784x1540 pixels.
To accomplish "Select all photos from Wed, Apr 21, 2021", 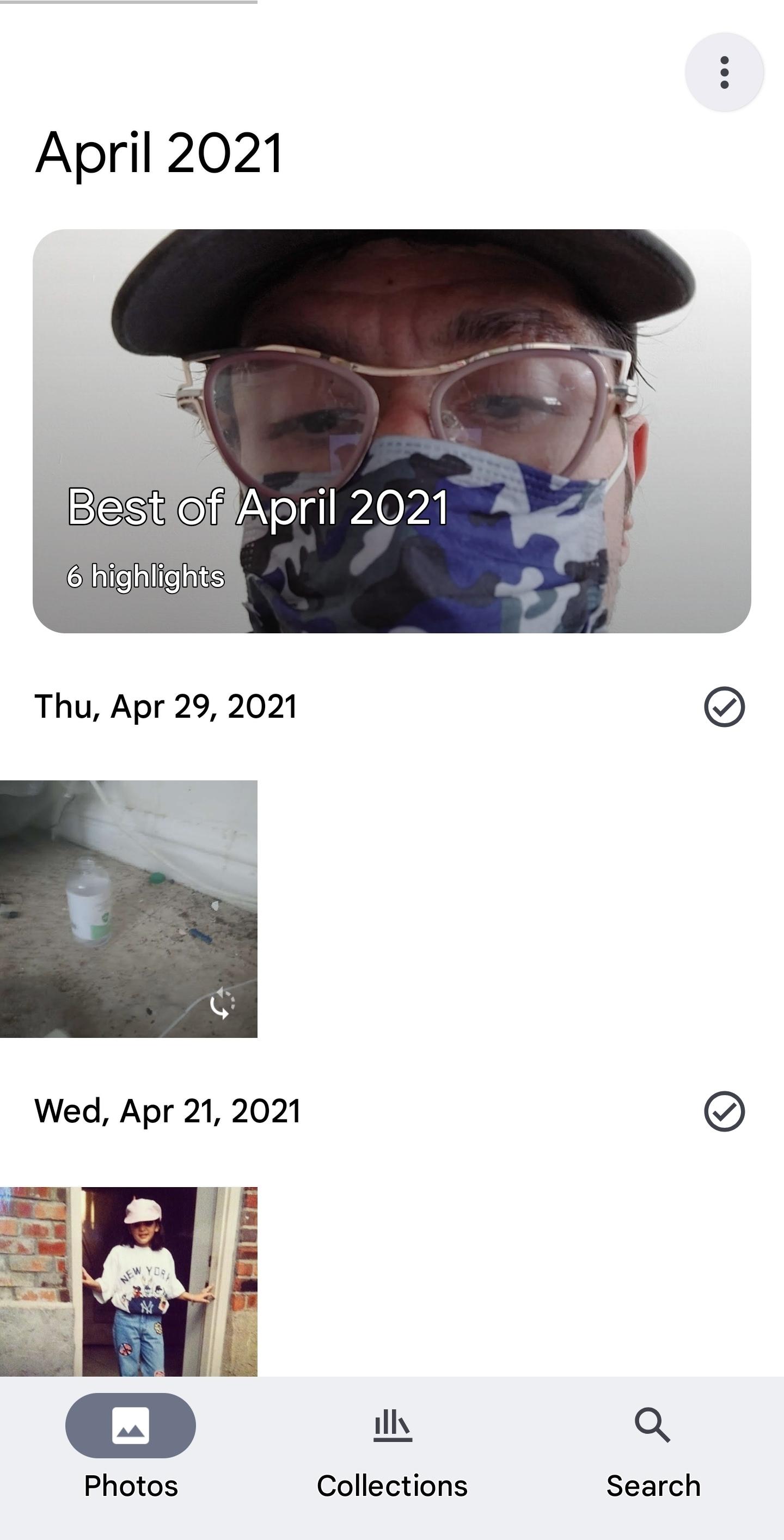I will pos(724,1111).
